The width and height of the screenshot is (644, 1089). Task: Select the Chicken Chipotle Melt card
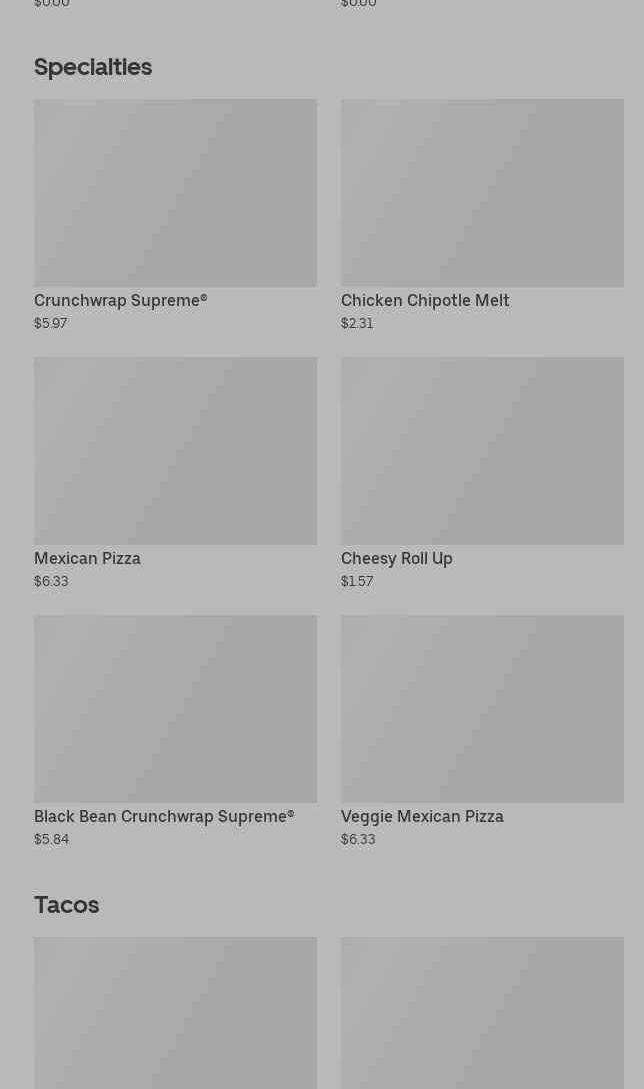(482, 215)
